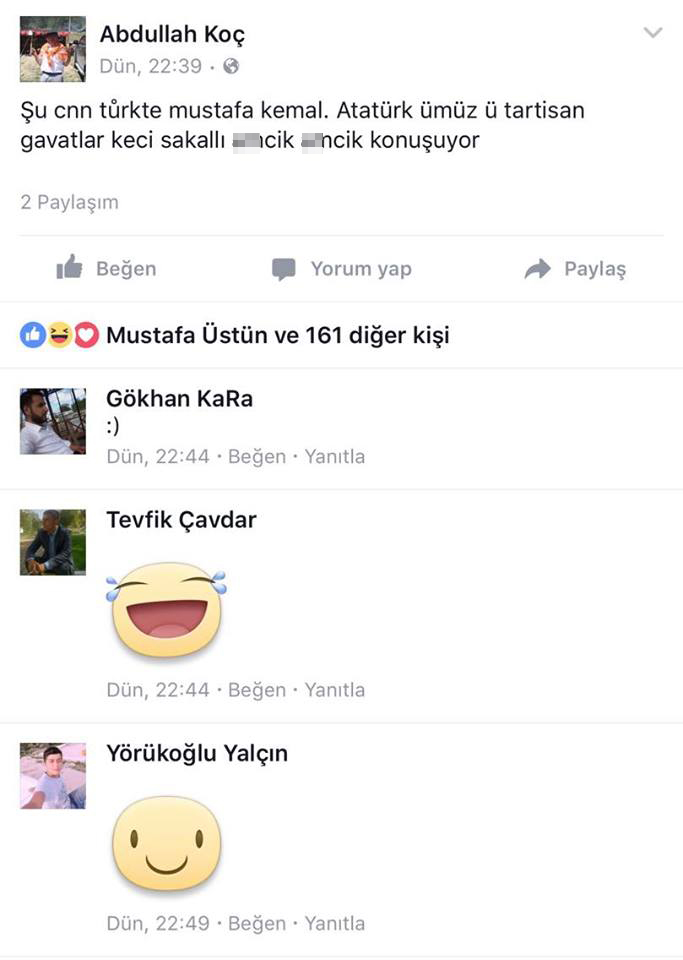Screen dimensions: 683x960
Task: Open Yörükoğlu Yalçın's profile
Action: tap(197, 753)
